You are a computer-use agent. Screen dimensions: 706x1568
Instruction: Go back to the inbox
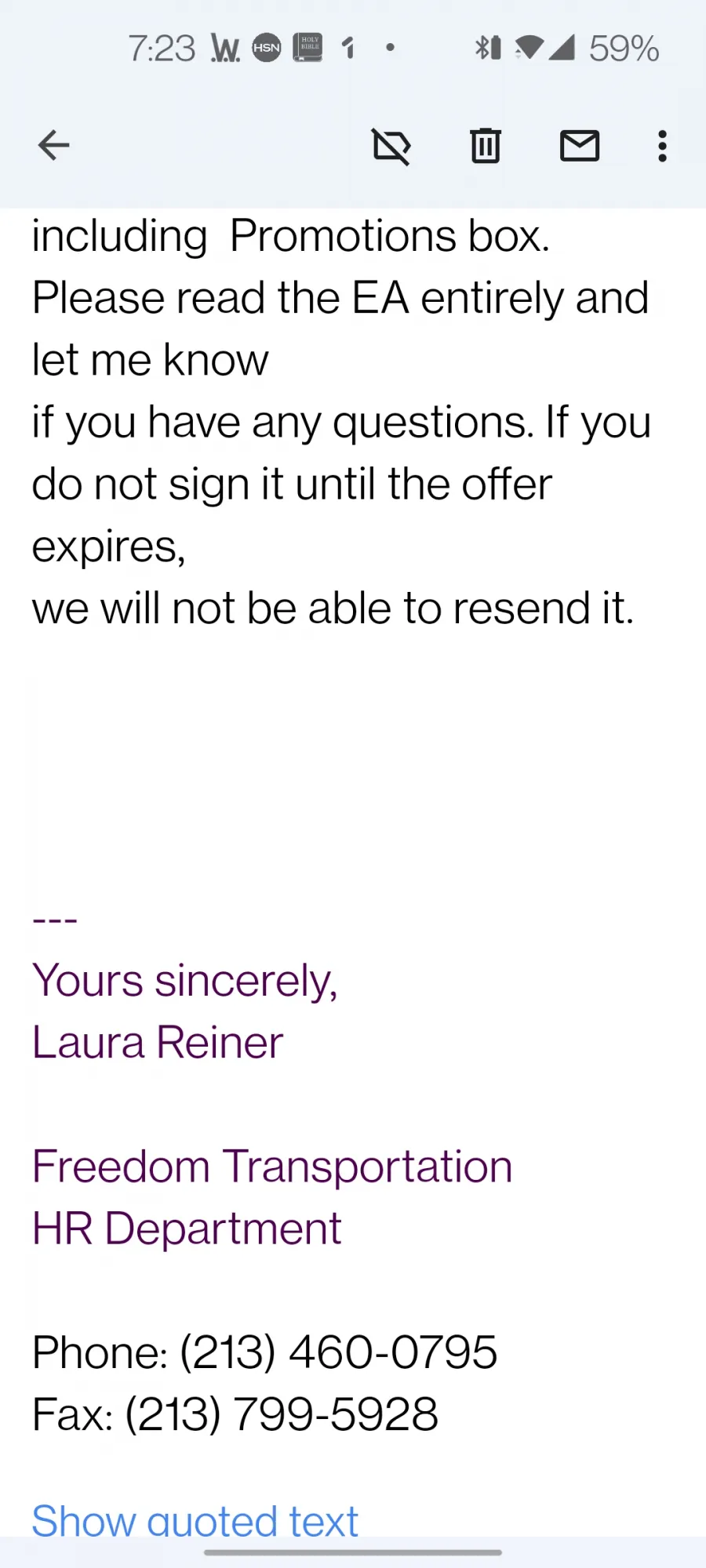(x=53, y=146)
